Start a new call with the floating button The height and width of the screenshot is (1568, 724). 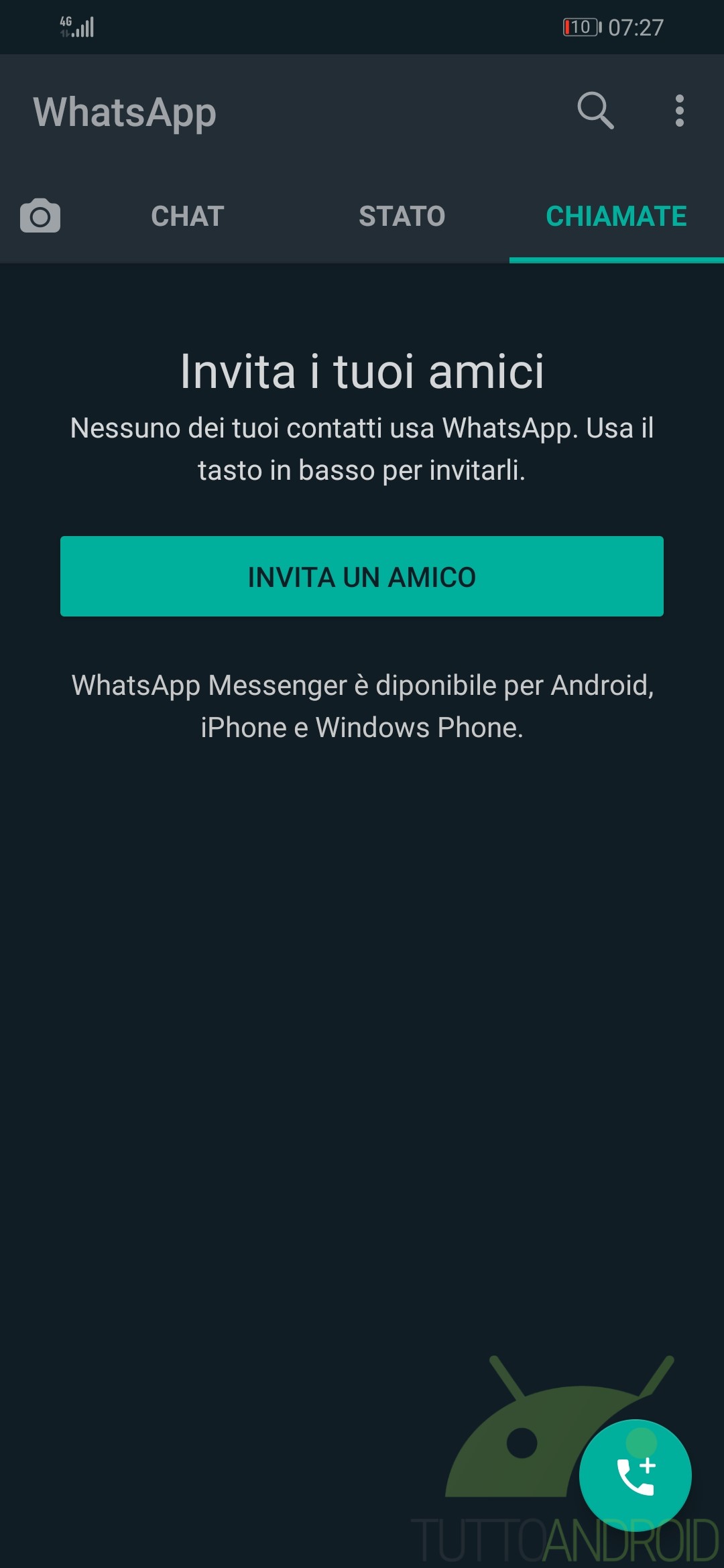click(x=635, y=1476)
